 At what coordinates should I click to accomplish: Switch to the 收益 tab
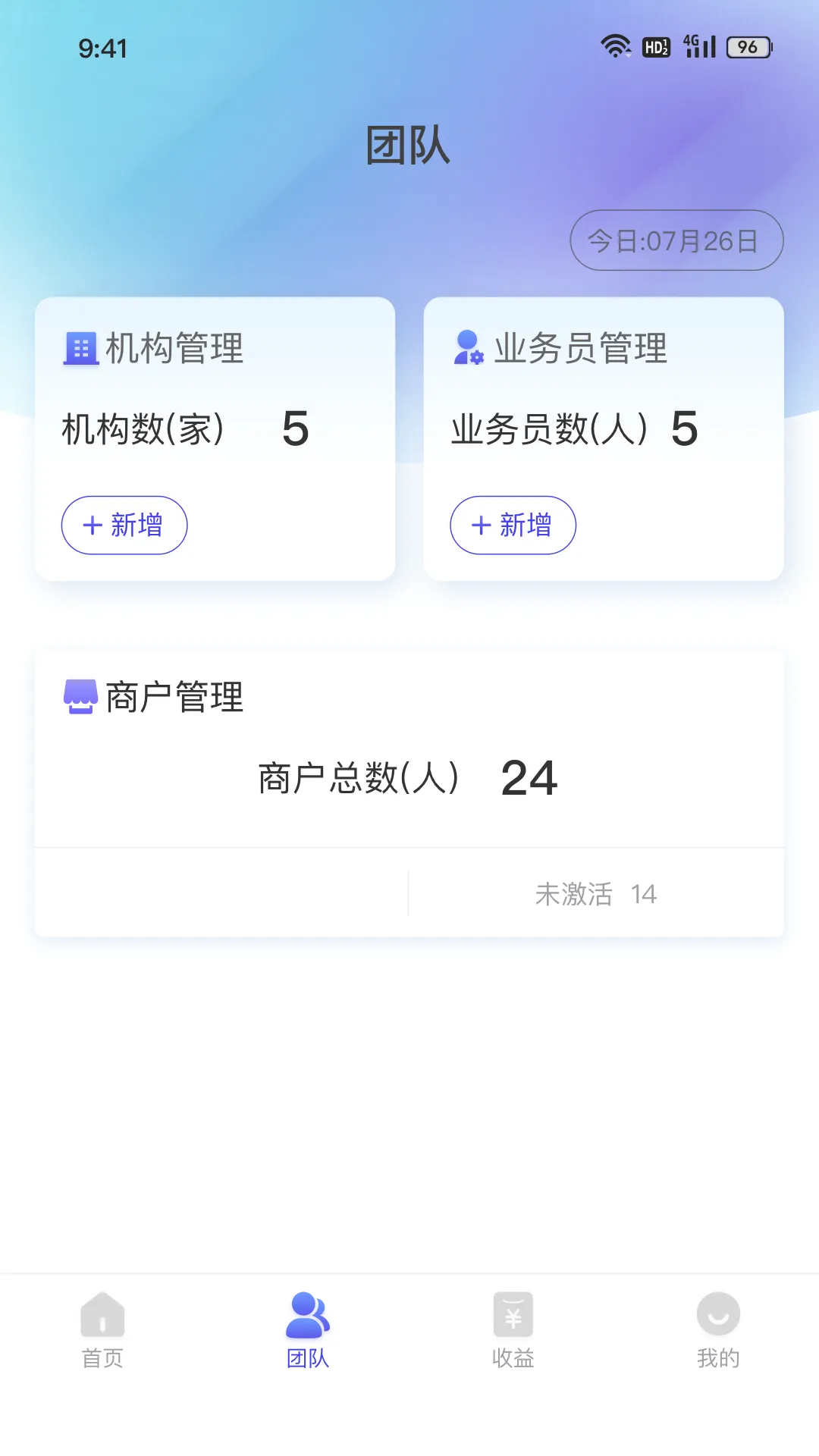pyautogui.click(x=512, y=1333)
